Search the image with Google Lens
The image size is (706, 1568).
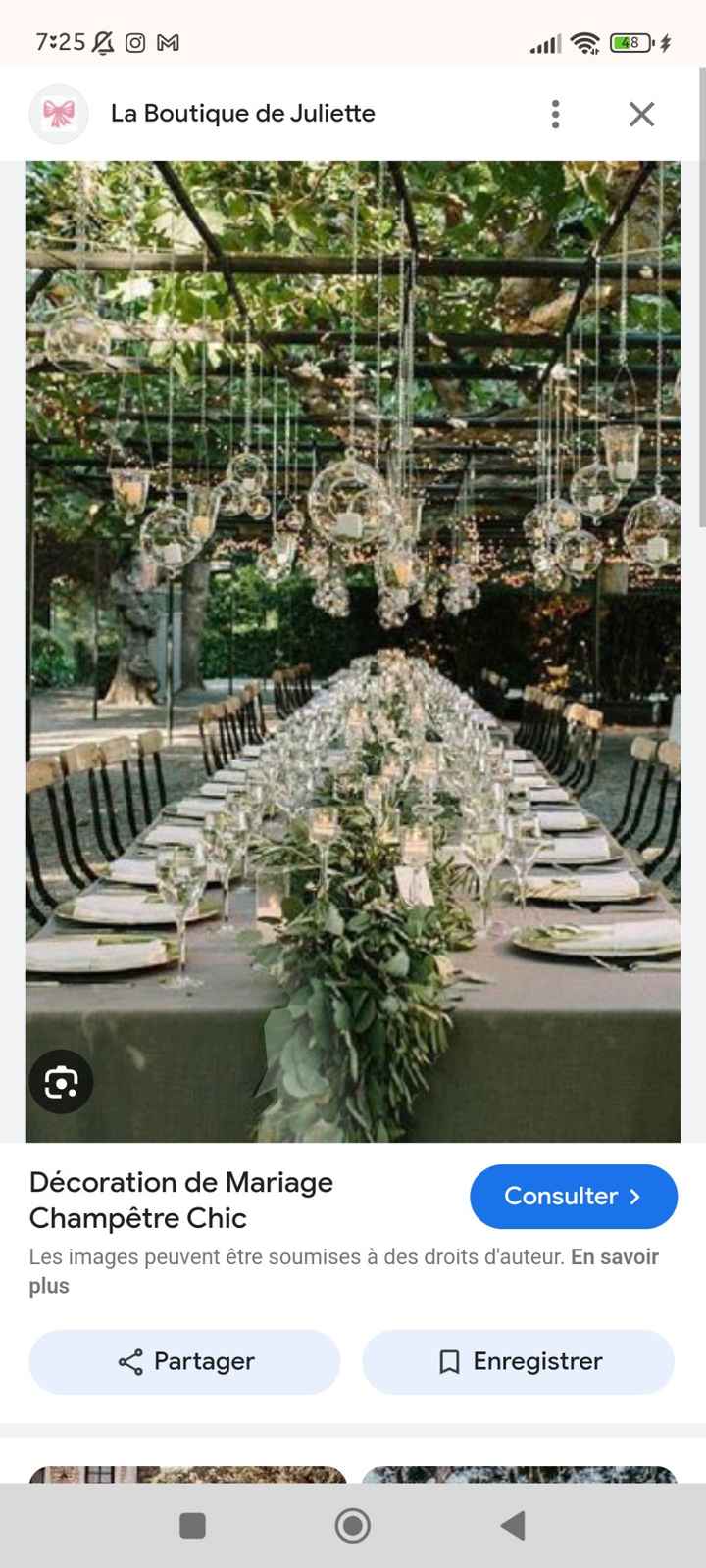click(x=61, y=1082)
